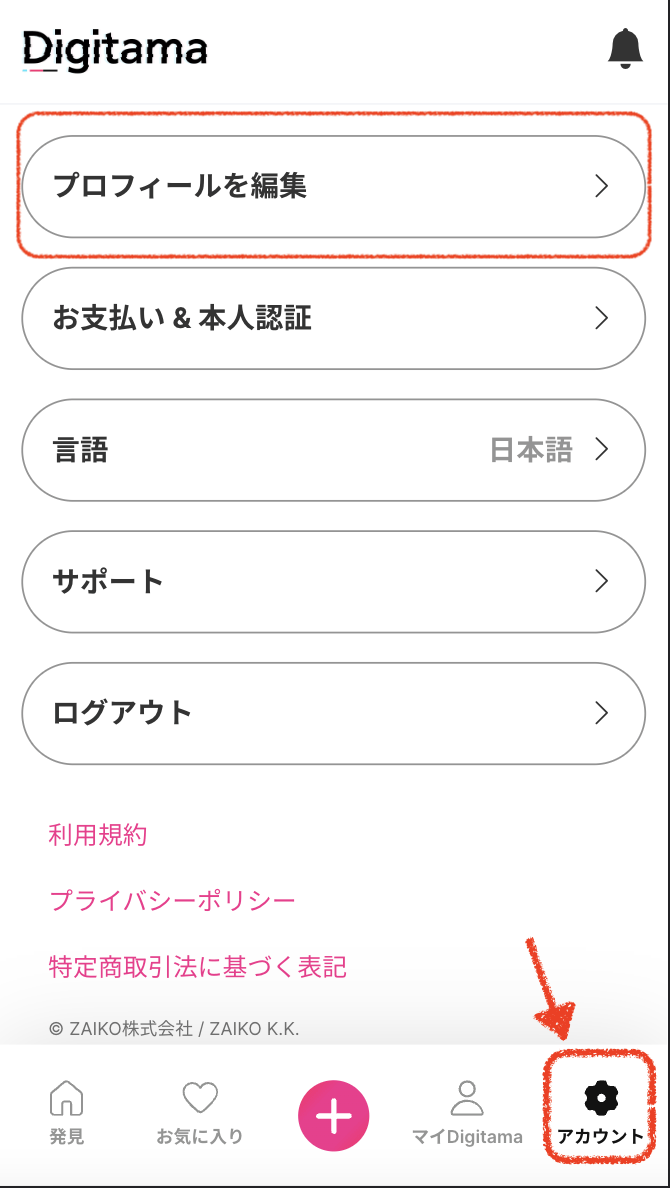Open 特定商取引法に基づく表記 link
The height and width of the screenshot is (1188, 670).
[x=197, y=968]
